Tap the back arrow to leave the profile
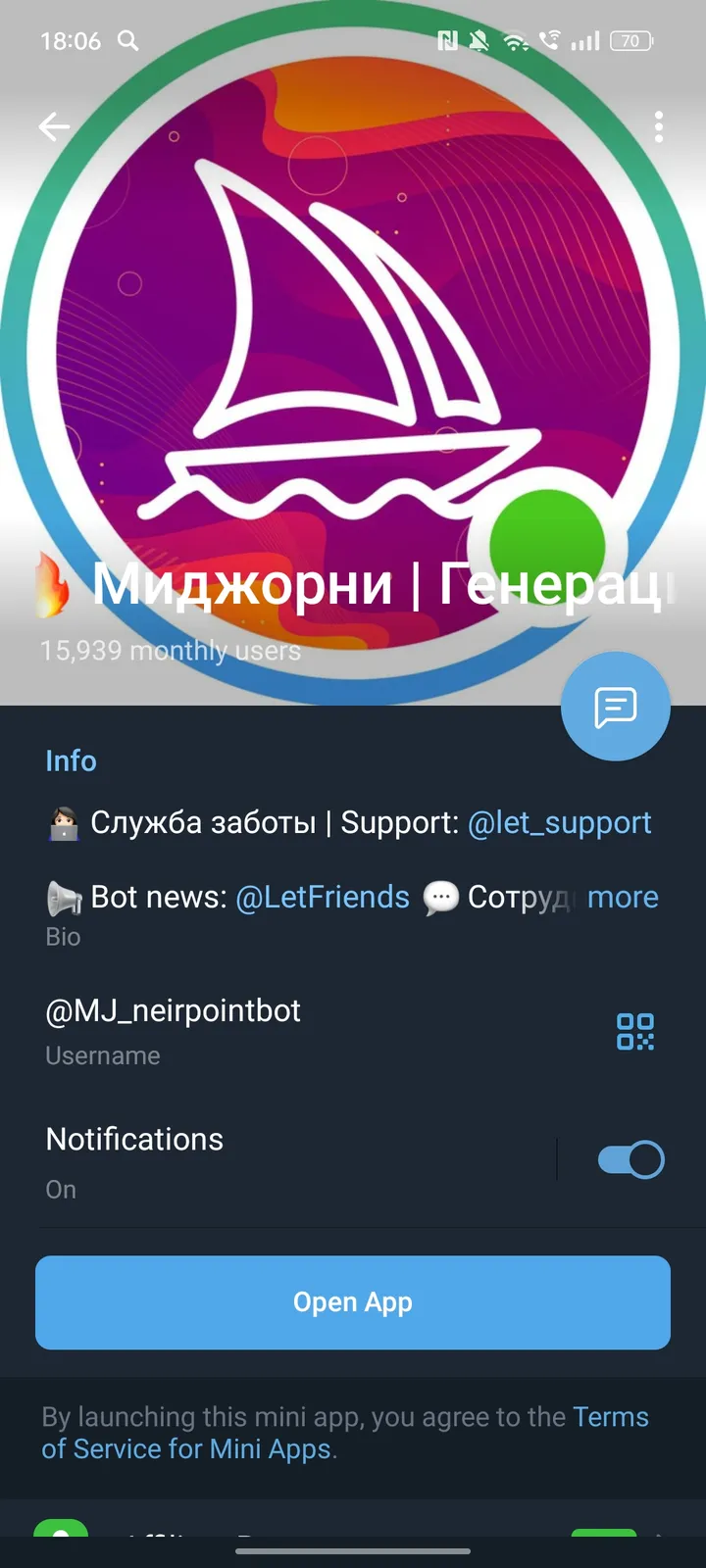The height and width of the screenshot is (1568, 706). point(54,127)
